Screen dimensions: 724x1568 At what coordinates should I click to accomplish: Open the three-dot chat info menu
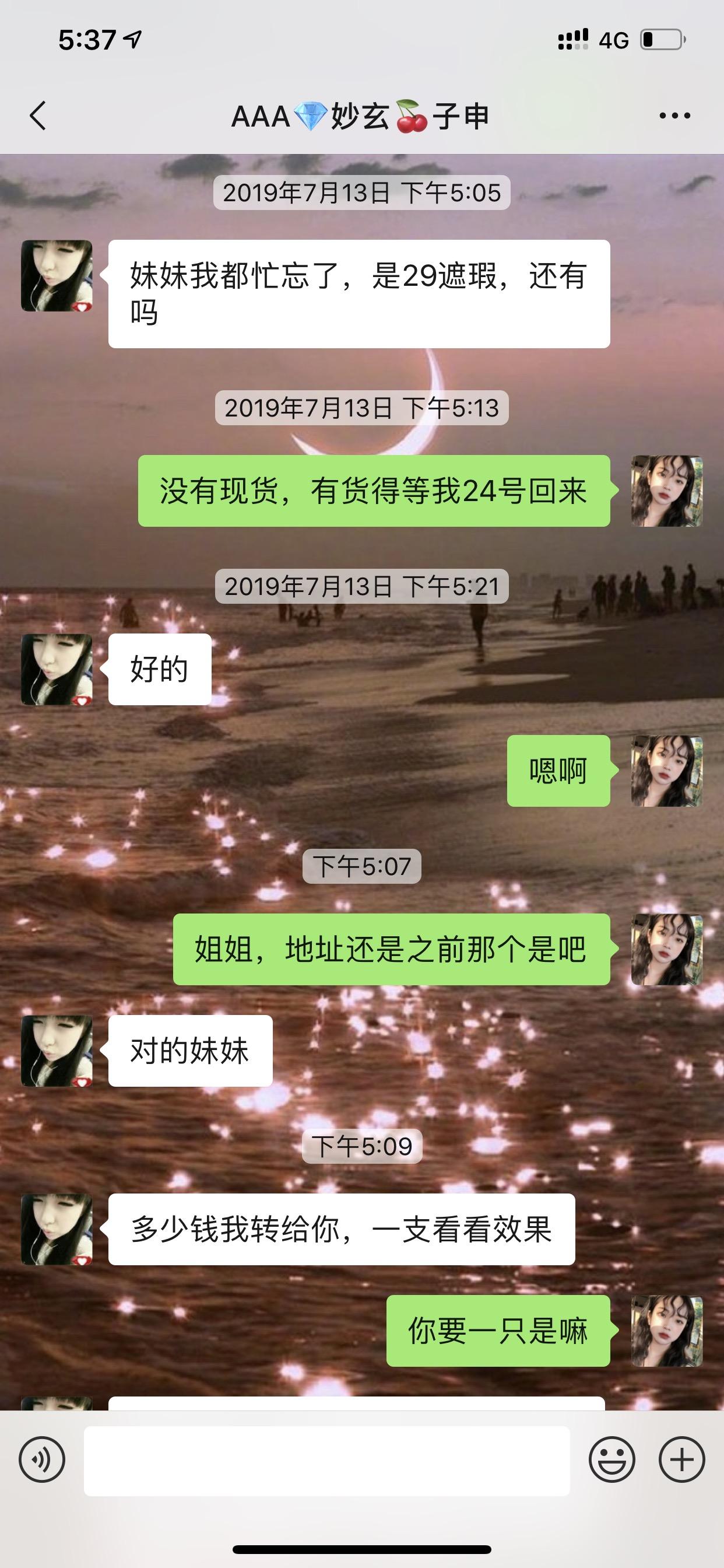coord(674,116)
